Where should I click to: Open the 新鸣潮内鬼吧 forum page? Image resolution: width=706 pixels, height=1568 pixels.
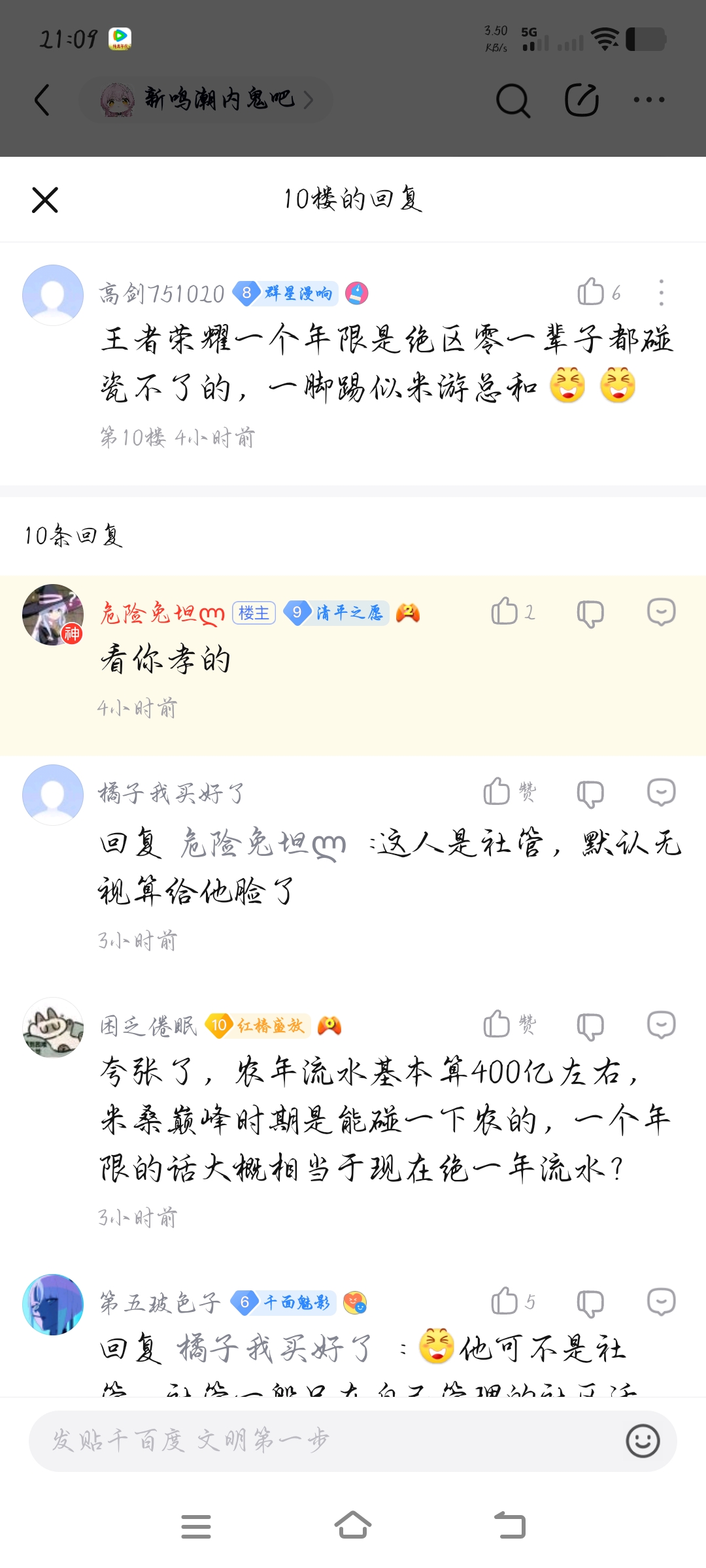click(x=206, y=100)
